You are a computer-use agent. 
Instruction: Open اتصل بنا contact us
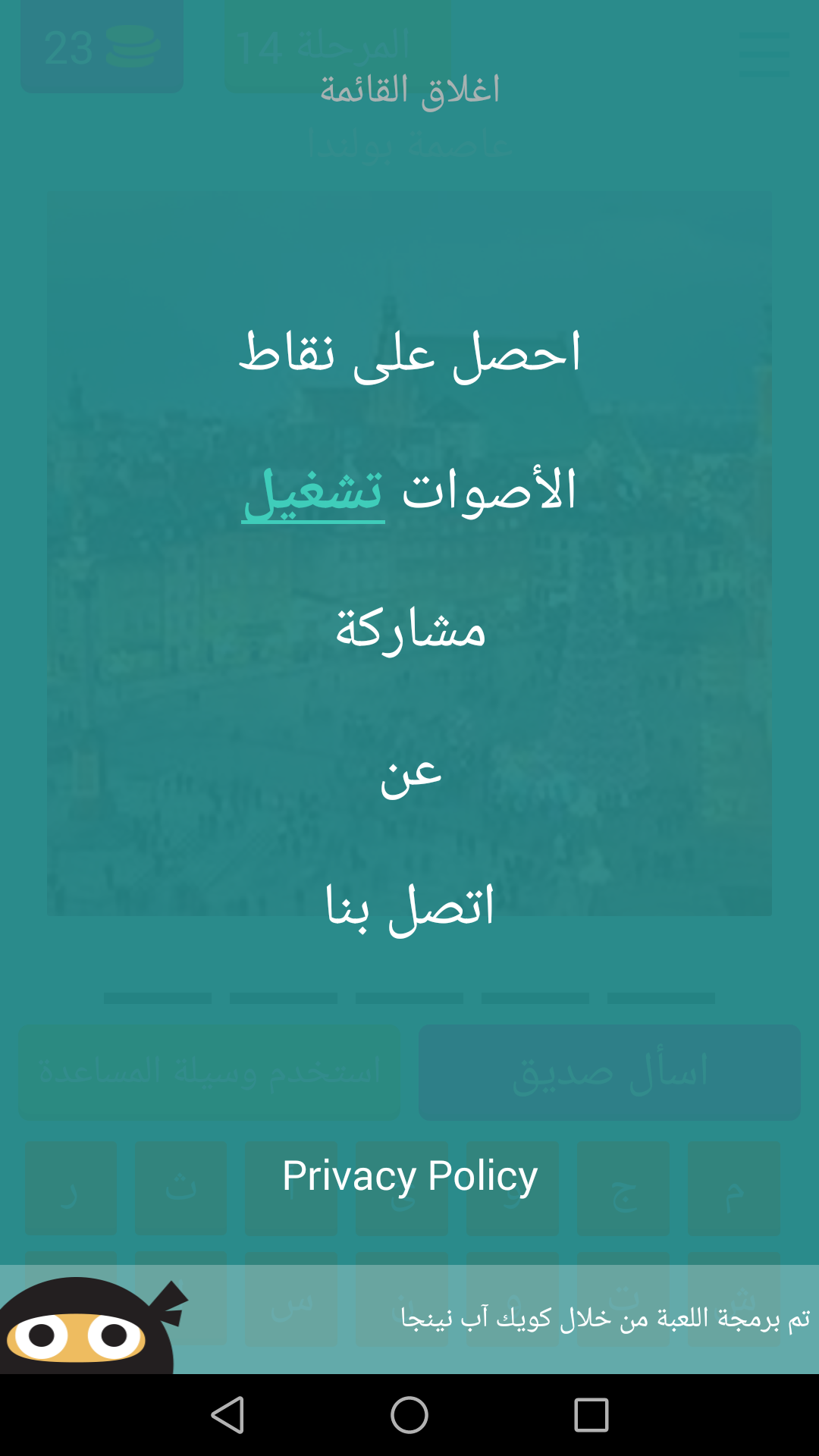[409, 905]
